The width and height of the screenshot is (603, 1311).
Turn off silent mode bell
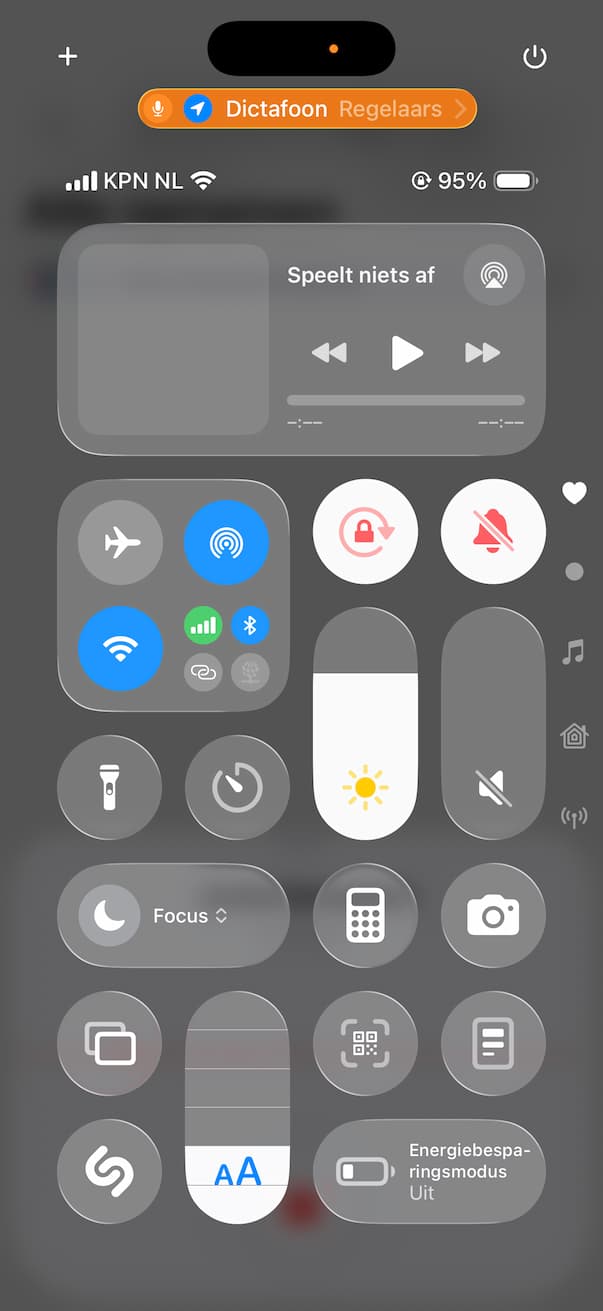(x=493, y=532)
